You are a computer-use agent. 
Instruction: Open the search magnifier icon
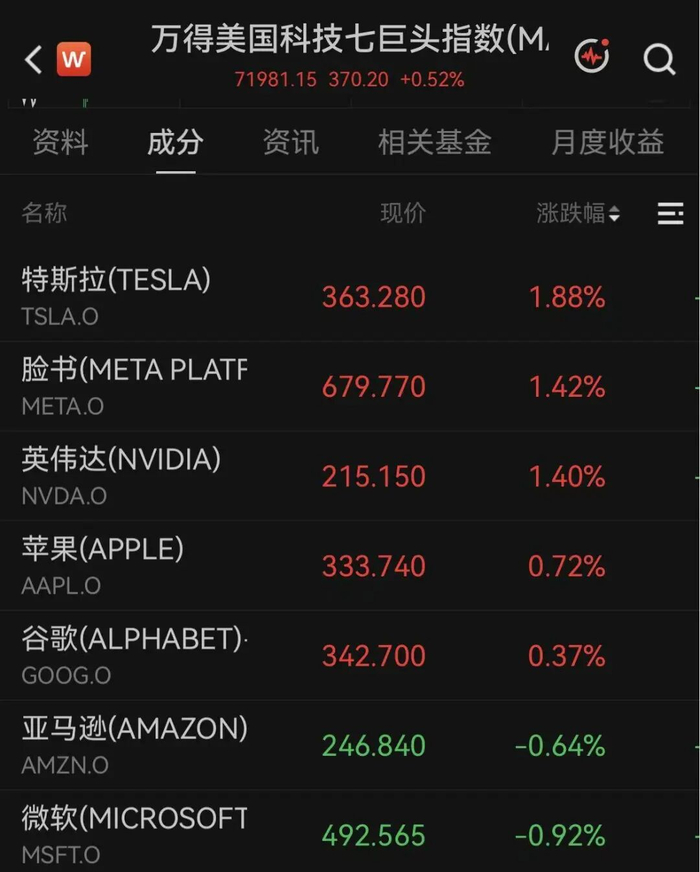pyautogui.click(x=659, y=58)
